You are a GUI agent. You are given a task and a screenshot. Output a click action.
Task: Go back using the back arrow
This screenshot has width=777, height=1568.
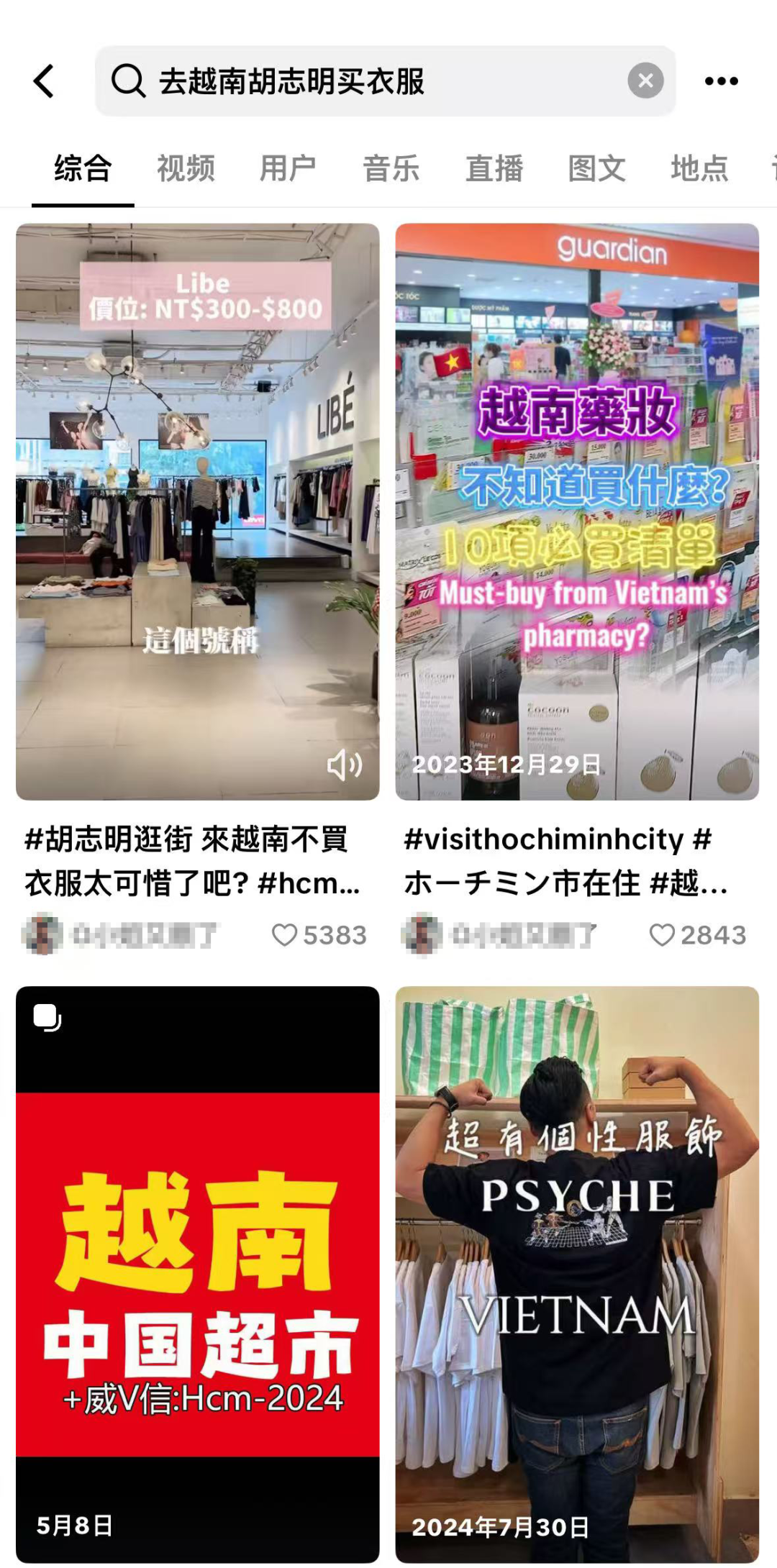44,81
